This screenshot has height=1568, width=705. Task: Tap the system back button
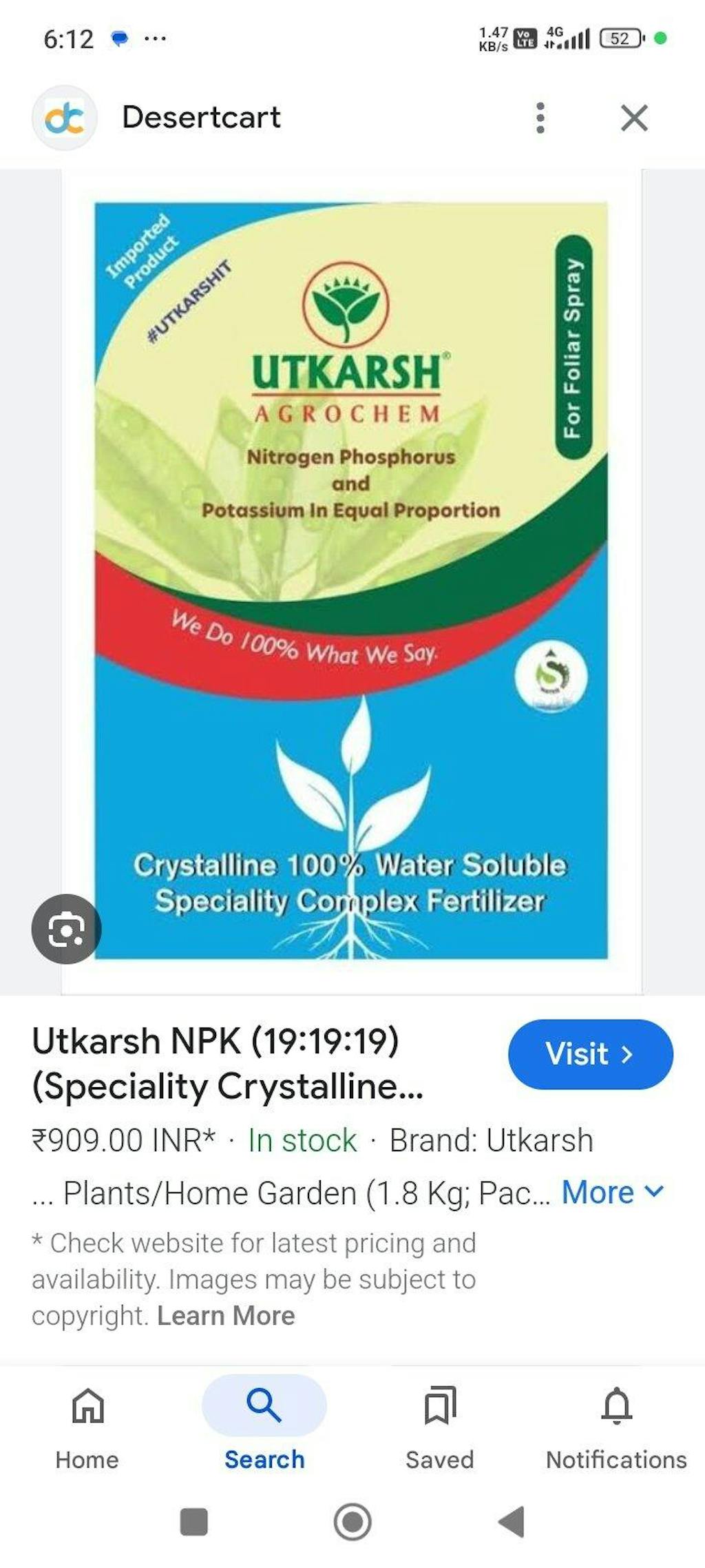click(x=512, y=1522)
